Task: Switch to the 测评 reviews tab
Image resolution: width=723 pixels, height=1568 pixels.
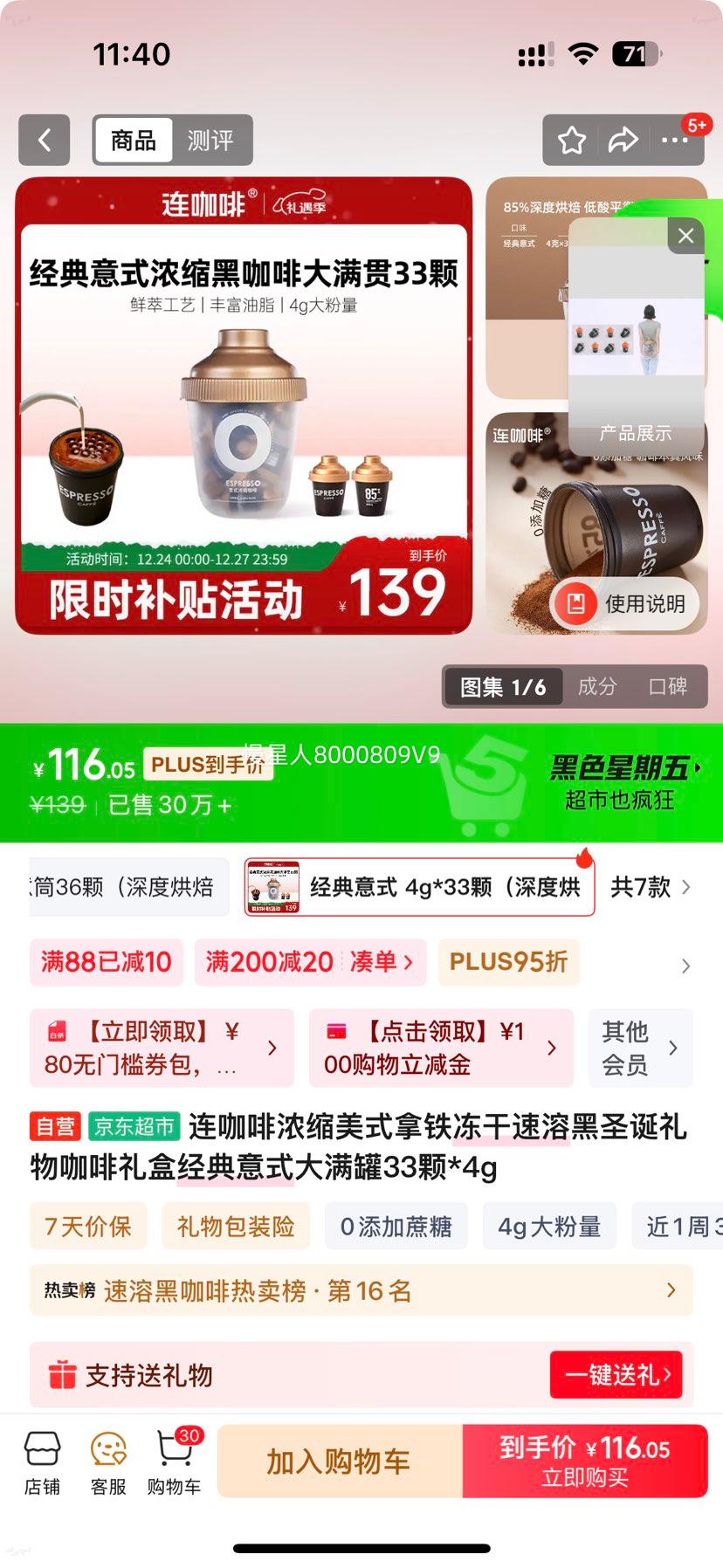Action: pos(212,140)
